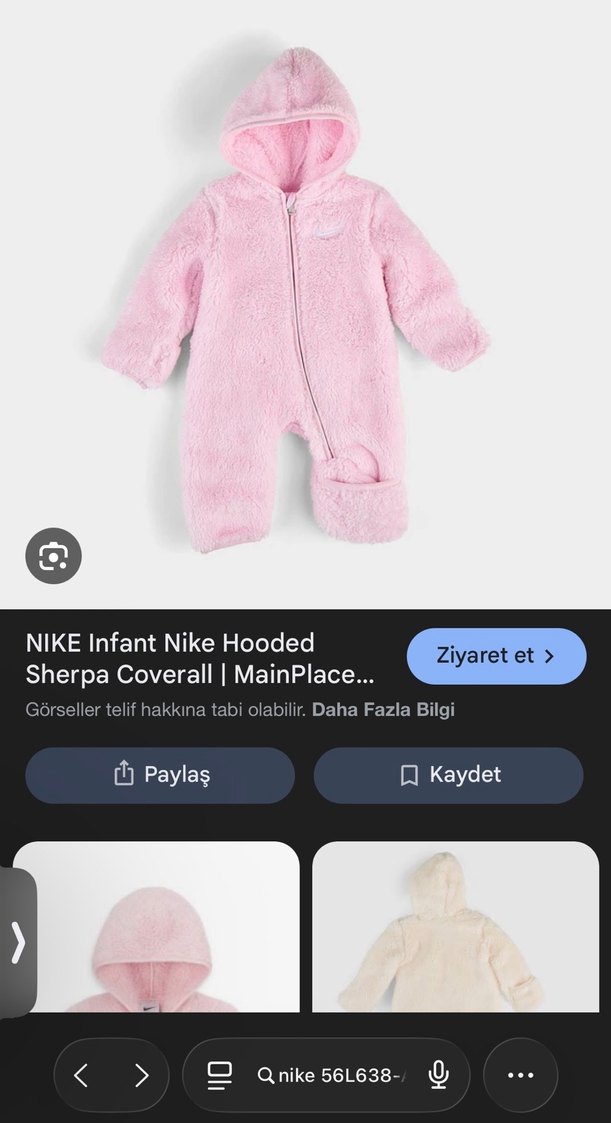Go back to the previous page

point(82,1076)
